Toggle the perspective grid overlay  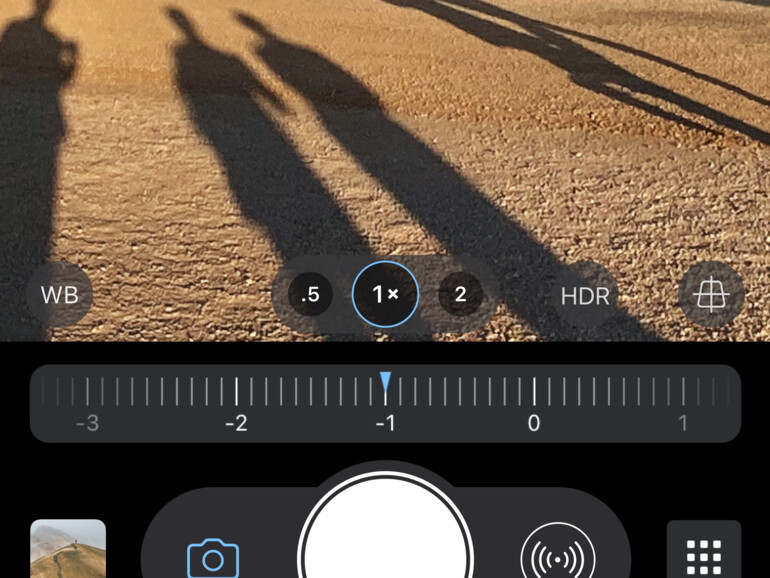pyautogui.click(x=710, y=295)
